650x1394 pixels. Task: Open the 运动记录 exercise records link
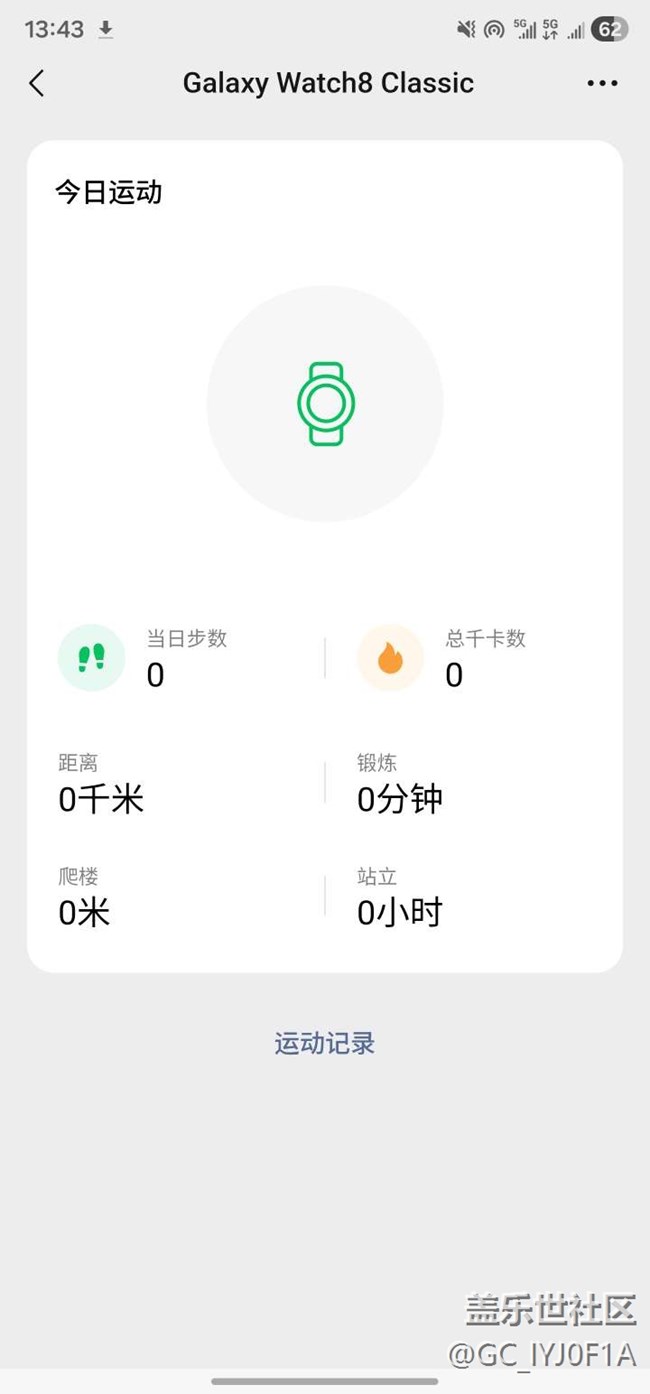click(x=325, y=1043)
